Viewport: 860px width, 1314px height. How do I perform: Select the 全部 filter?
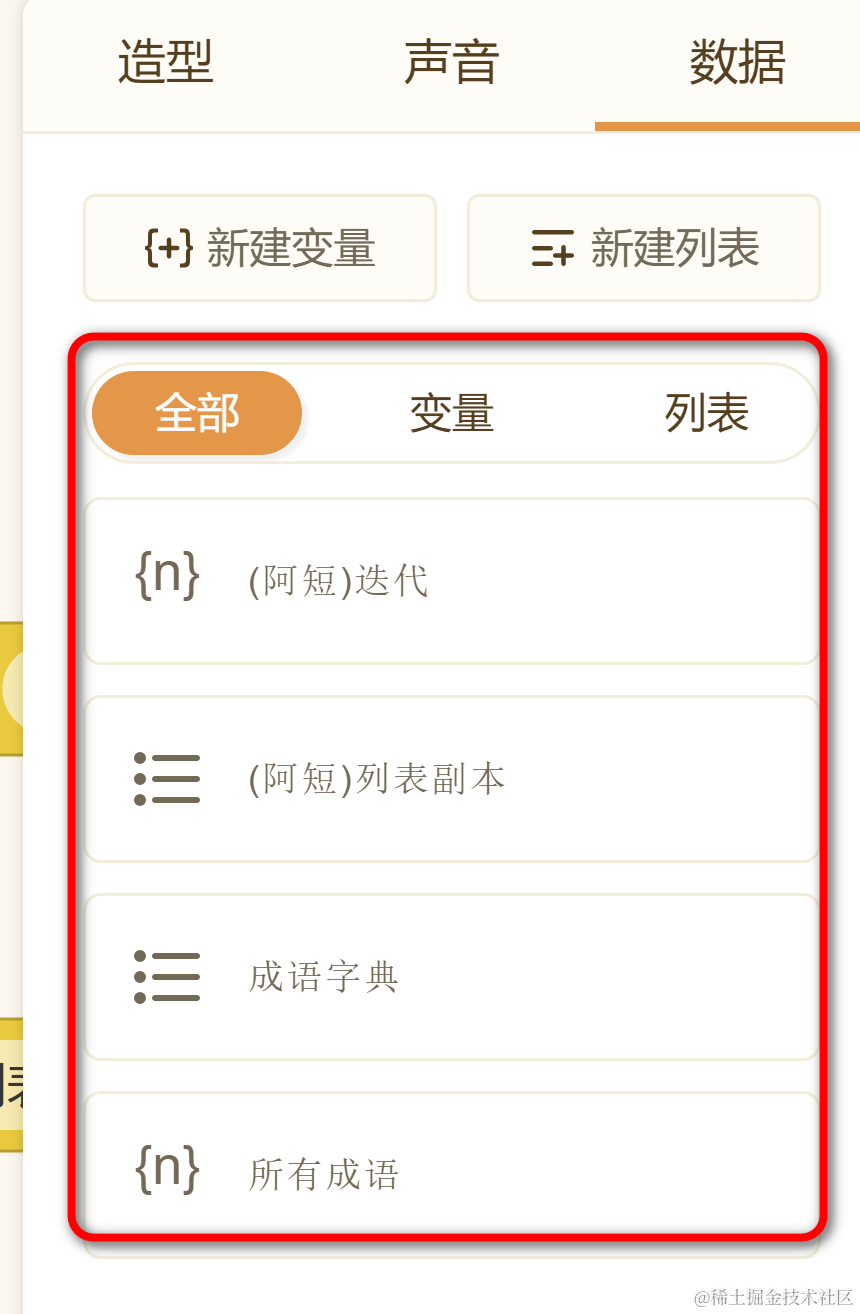point(197,413)
